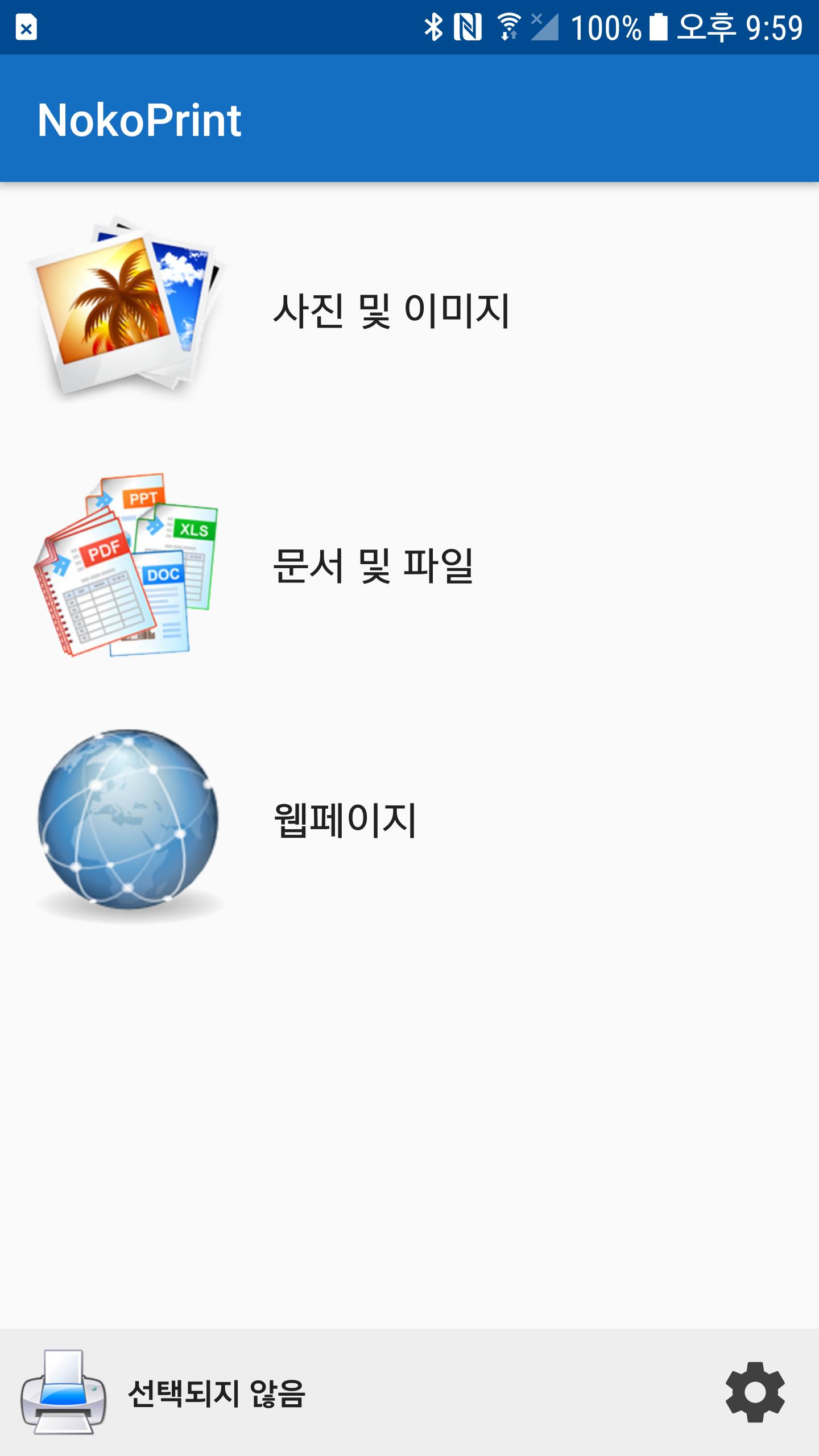The width and height of the screenshot is (819, 1456).
Task: Choose 웹페이지 to print a web page
Action: pyautogui.click(x=345, y=820)
